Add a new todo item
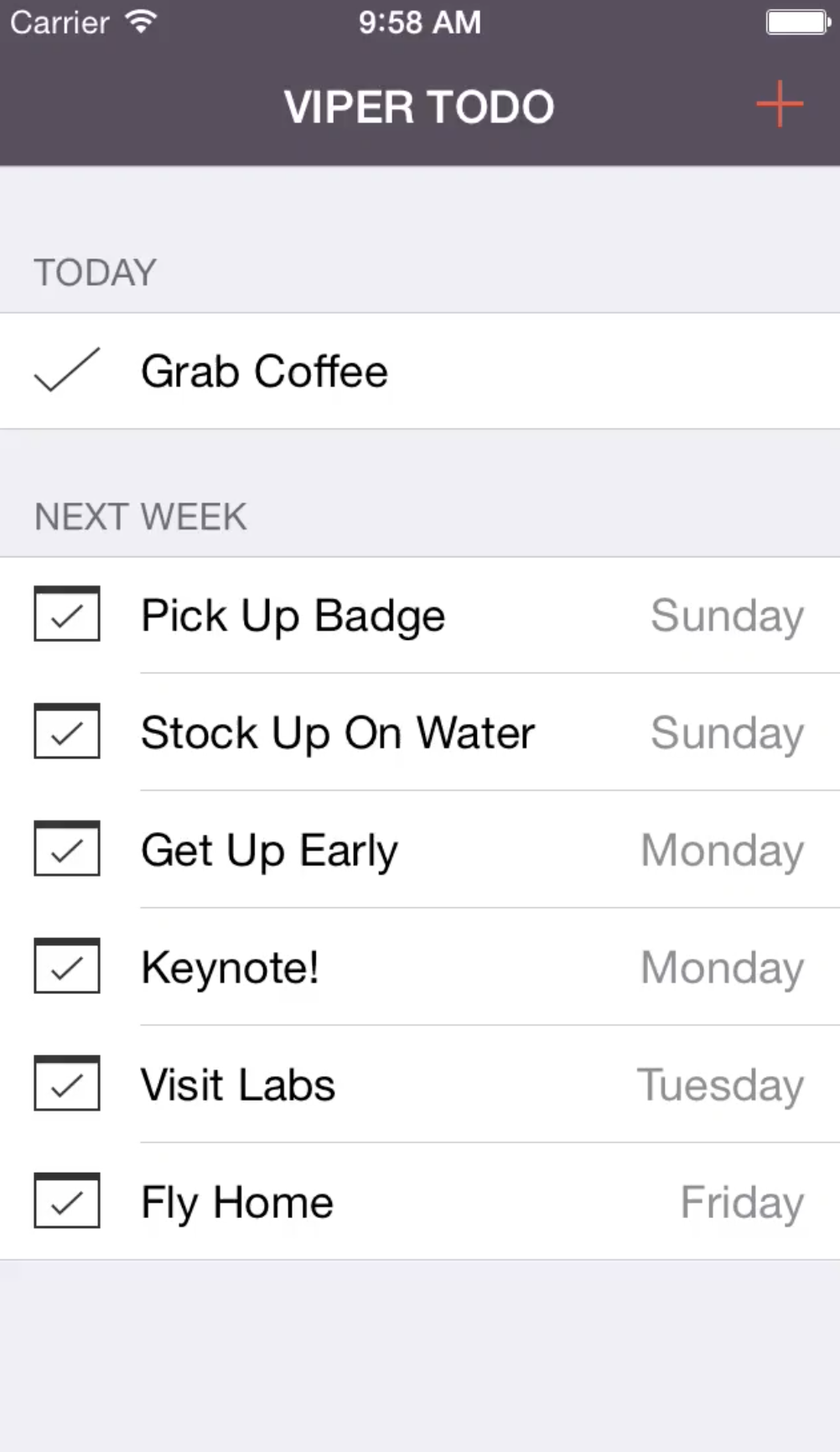Screen dimensions: 840x1452 tap(779, 105)
